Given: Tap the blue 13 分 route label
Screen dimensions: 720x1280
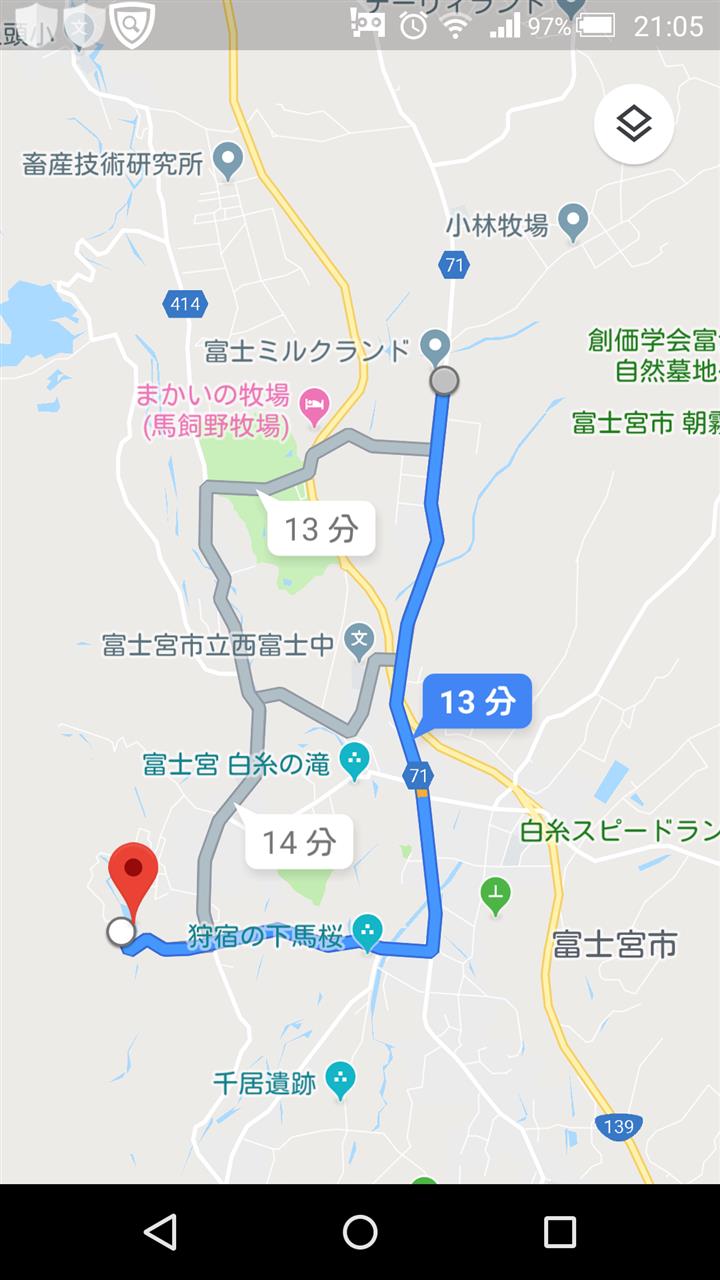Looking at the screenshot, I should click(477, 702).
